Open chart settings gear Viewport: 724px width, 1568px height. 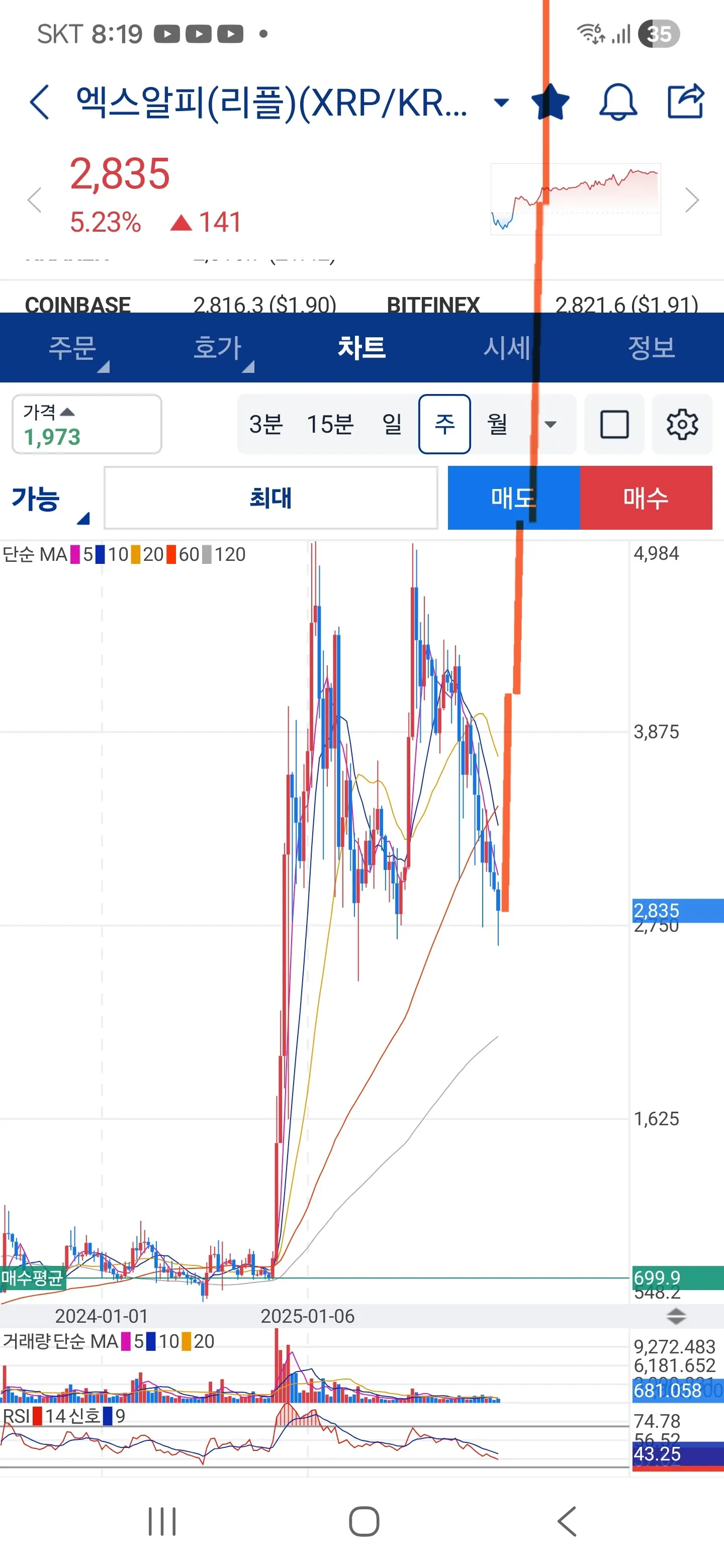[x=682, y=424]
